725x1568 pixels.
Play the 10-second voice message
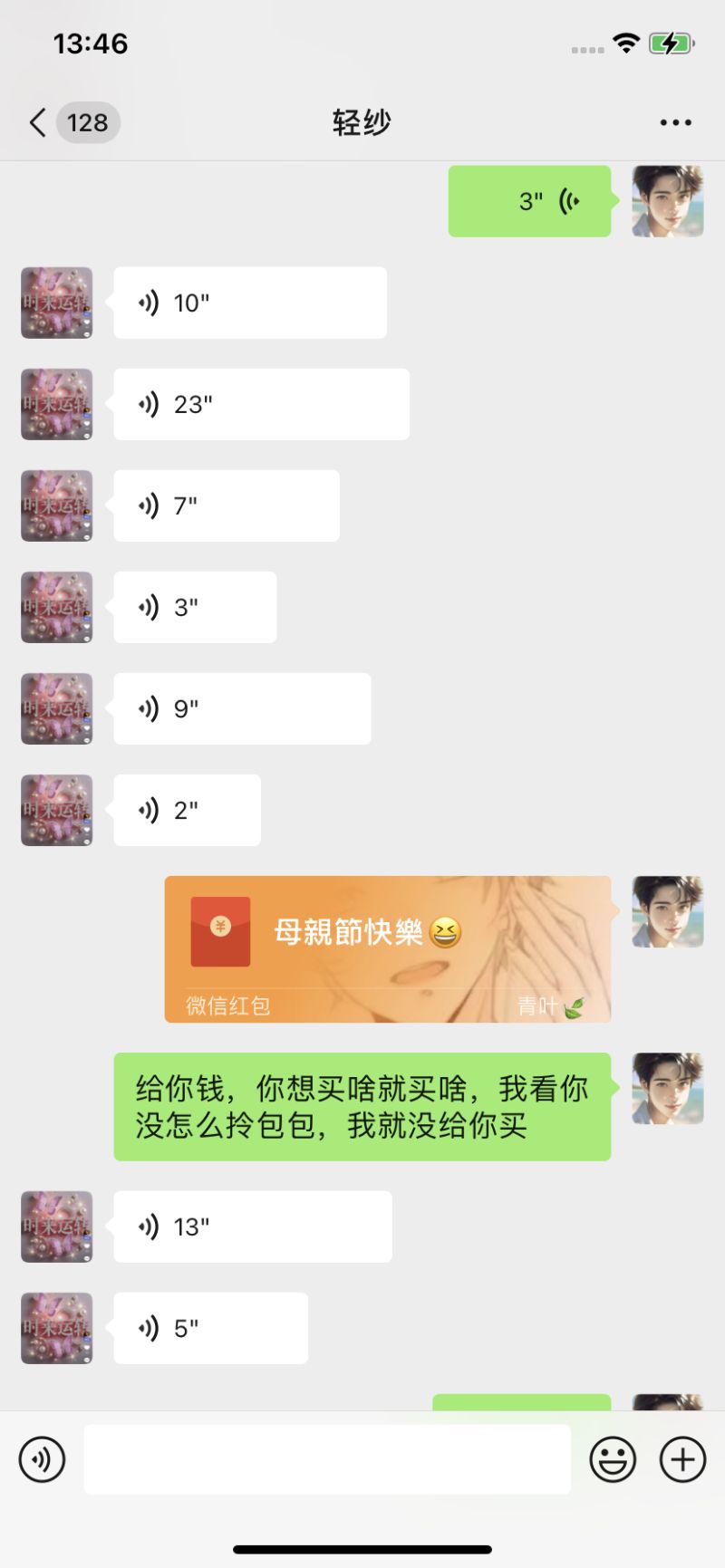pyautogui.click(x=250, y=303)
